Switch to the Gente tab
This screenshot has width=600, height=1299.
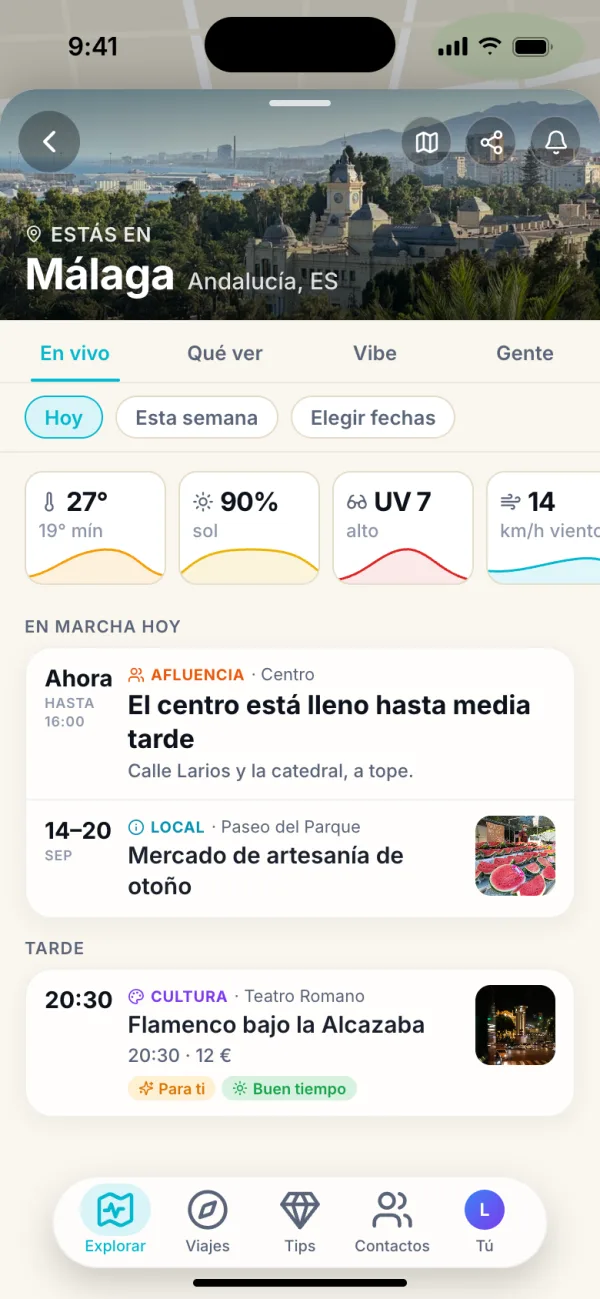point(525,353)
